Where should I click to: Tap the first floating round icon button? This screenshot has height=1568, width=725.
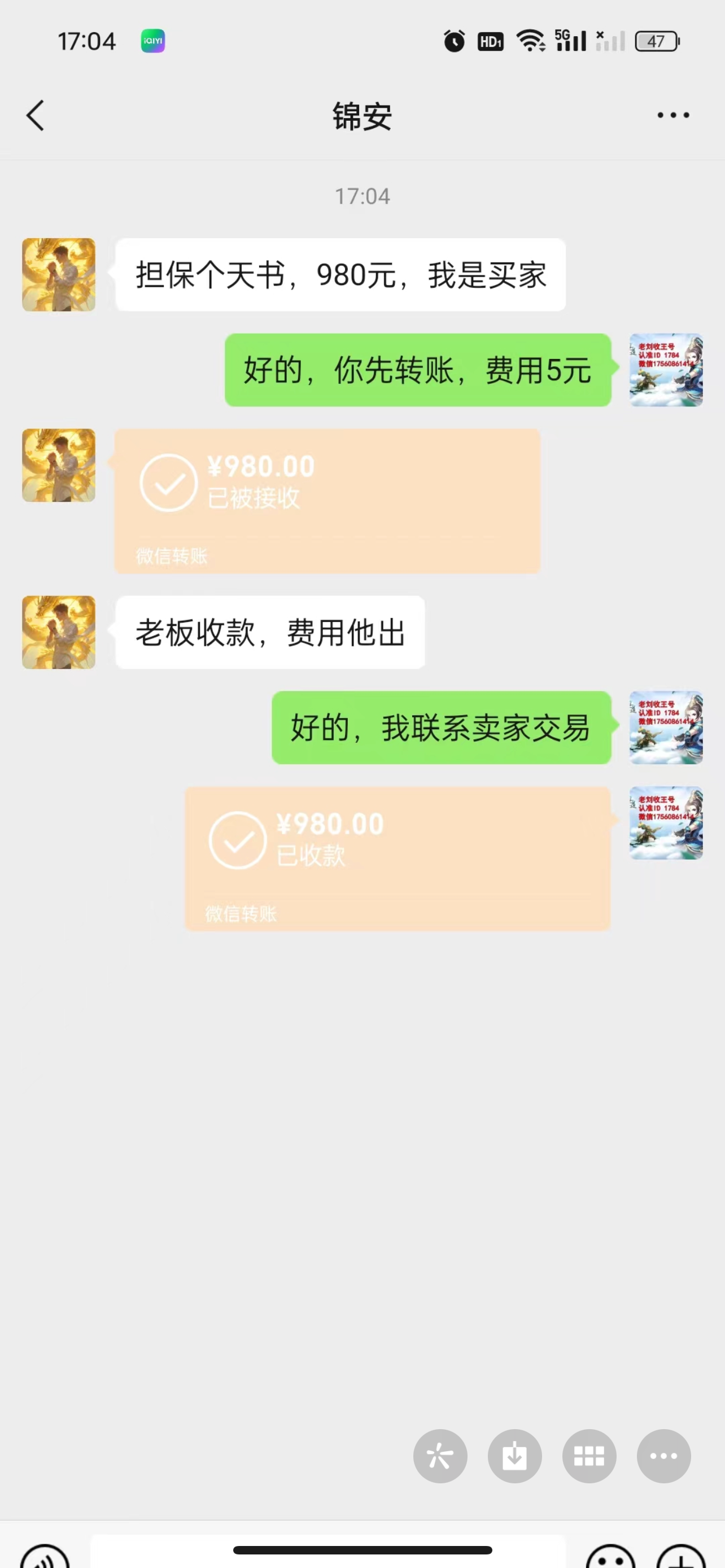[x=440, y=1456]
